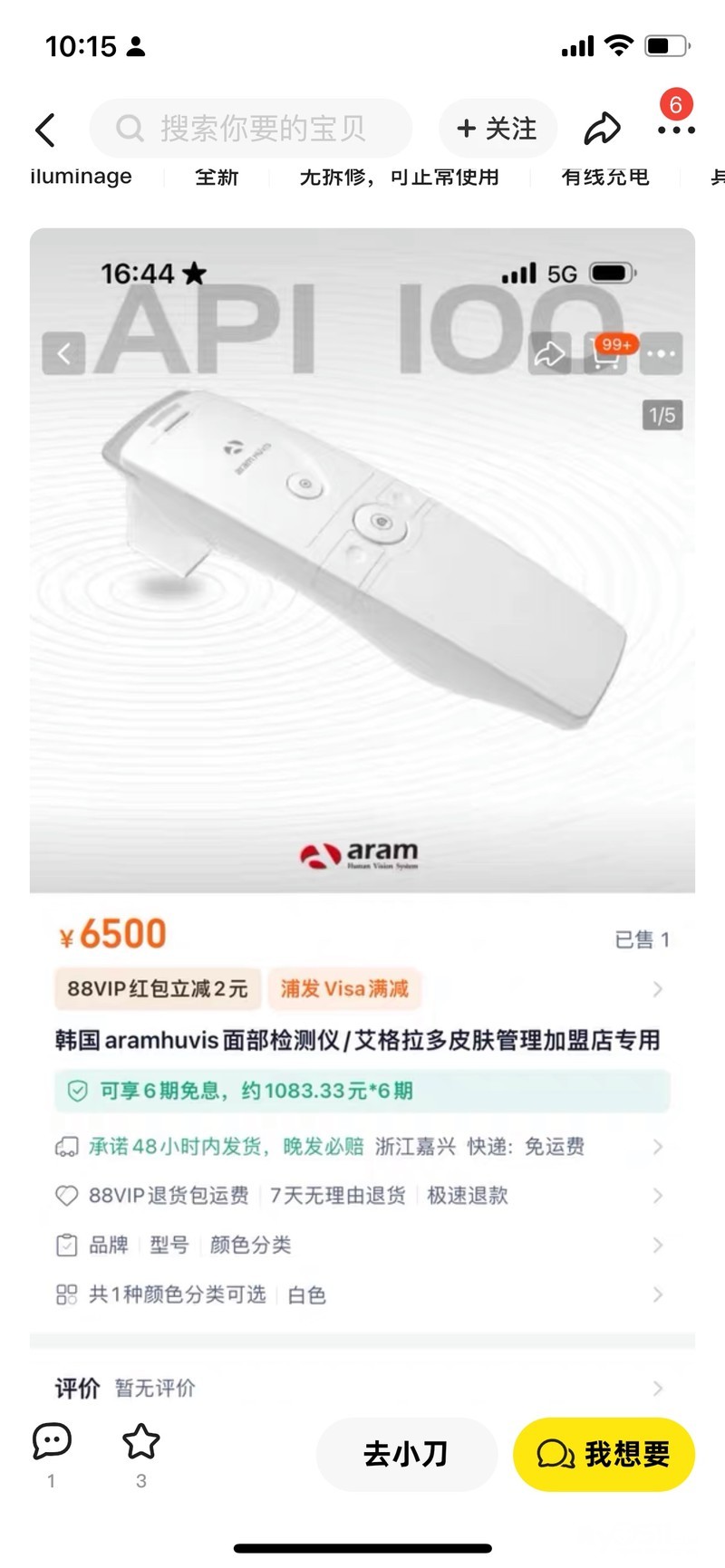The height and width of the screenshot is (1568, 725).
Task: Share this listing
Action: 602,129
